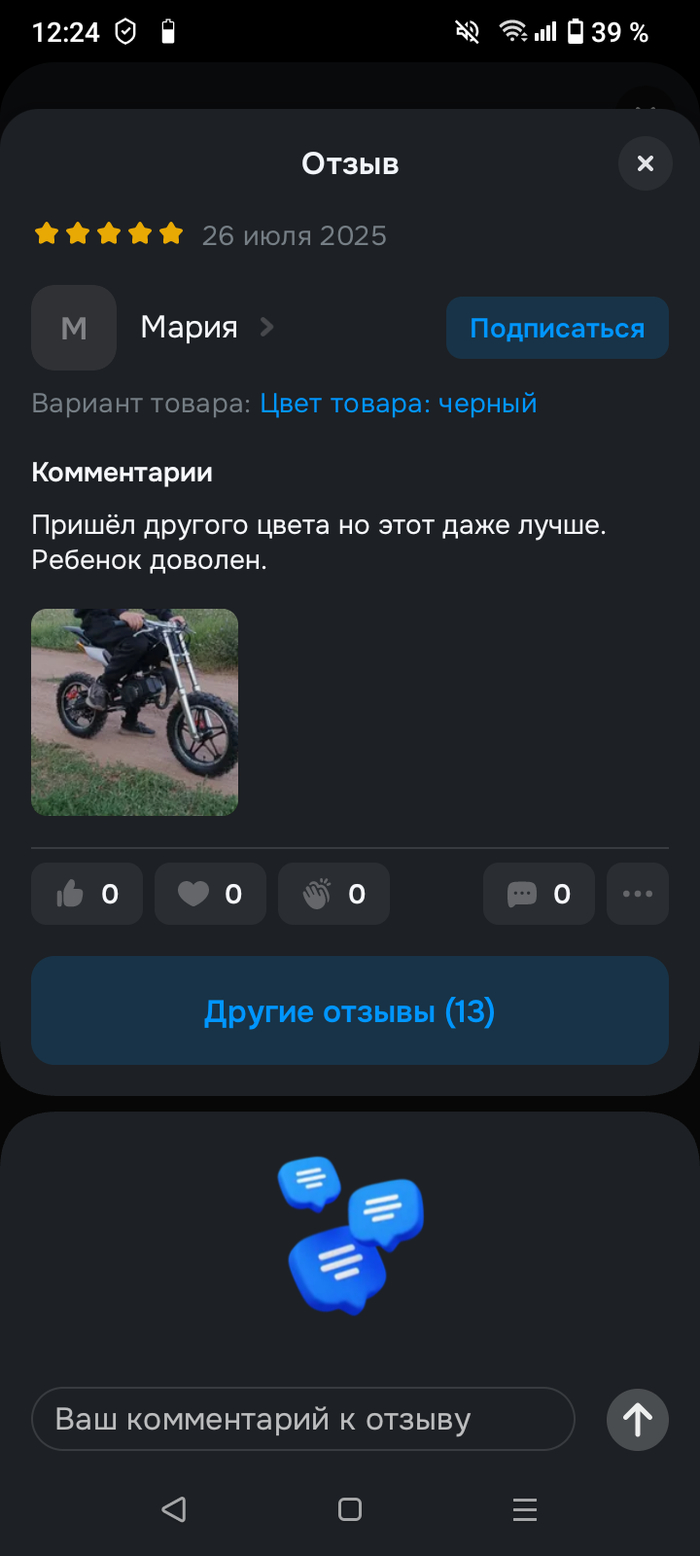700x1556 pixels.
Task: Tap the Подписаться button
Action: (557, 328)
